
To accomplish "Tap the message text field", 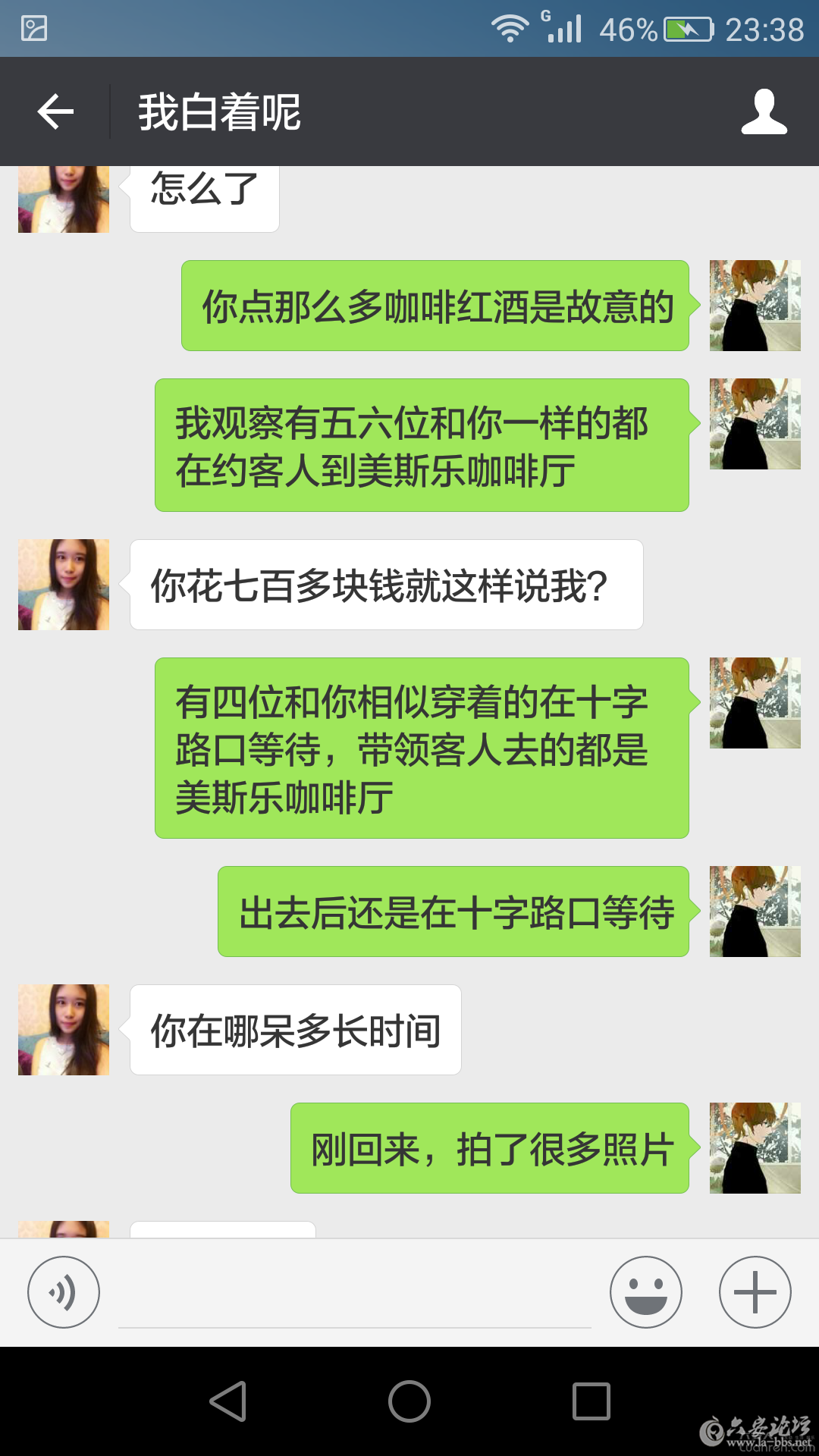I will 354,1292.
